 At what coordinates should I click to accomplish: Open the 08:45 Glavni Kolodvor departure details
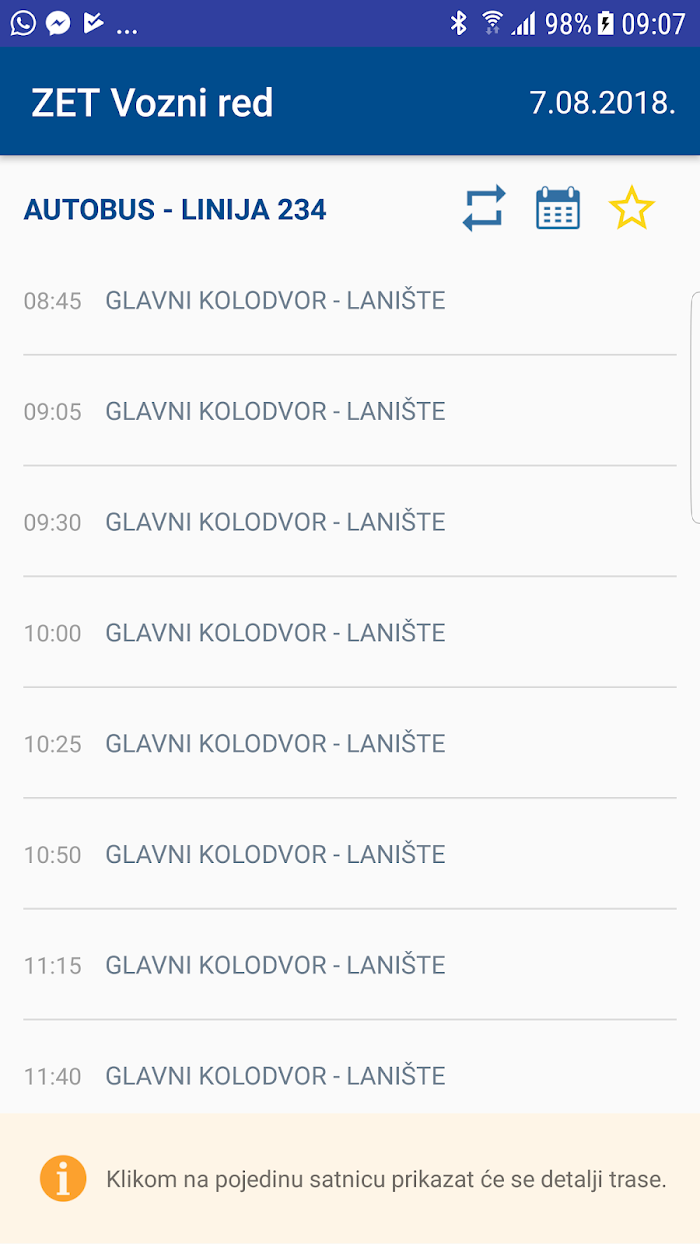point(350,300)
